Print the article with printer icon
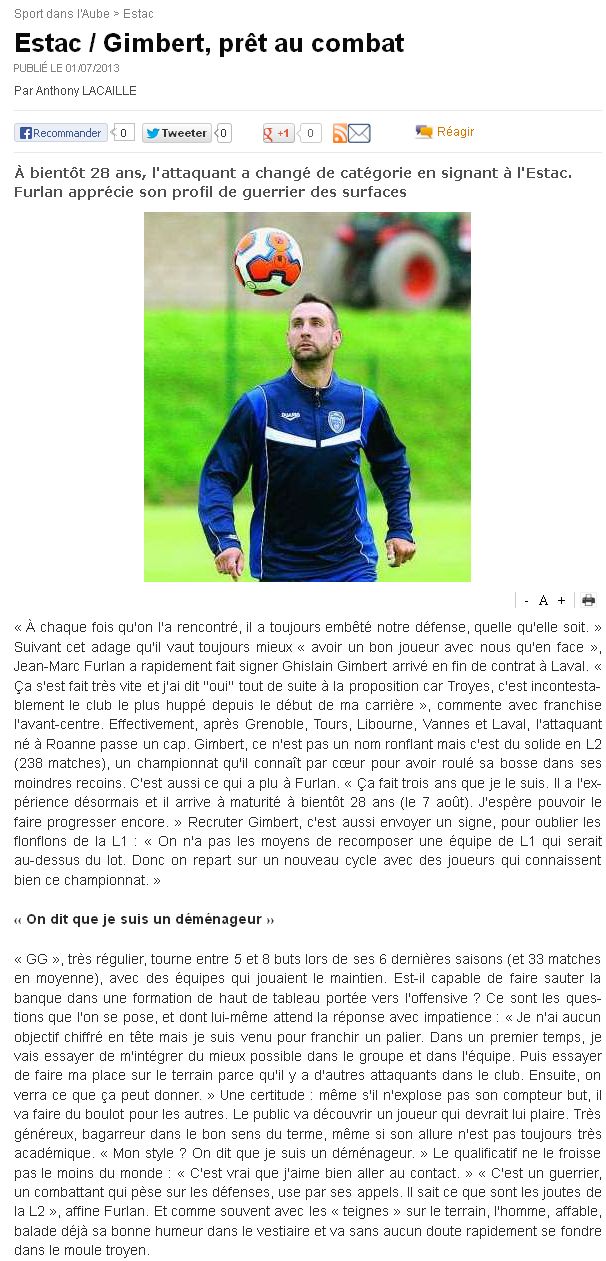The image size is (606, 1261). point(589,600)
